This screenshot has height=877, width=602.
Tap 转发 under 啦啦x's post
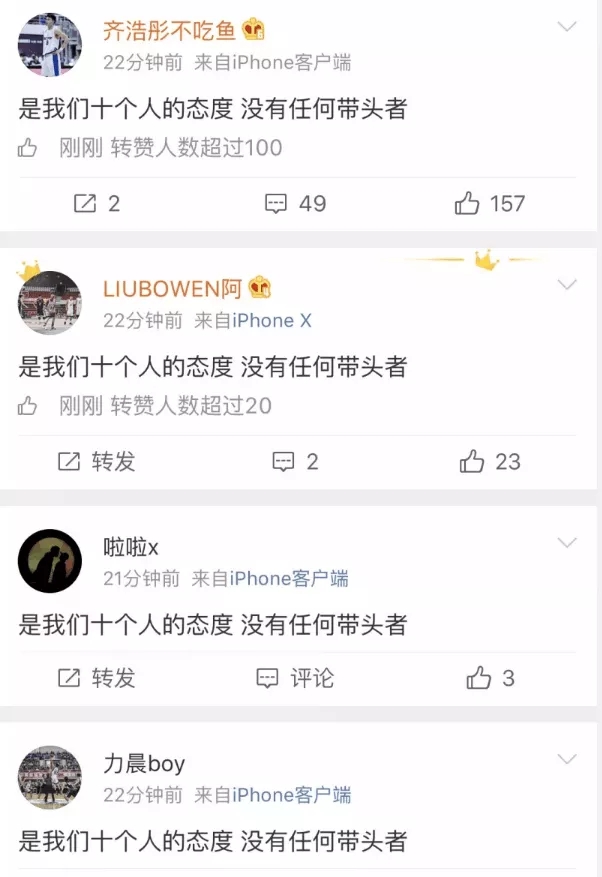pos(97,678)
